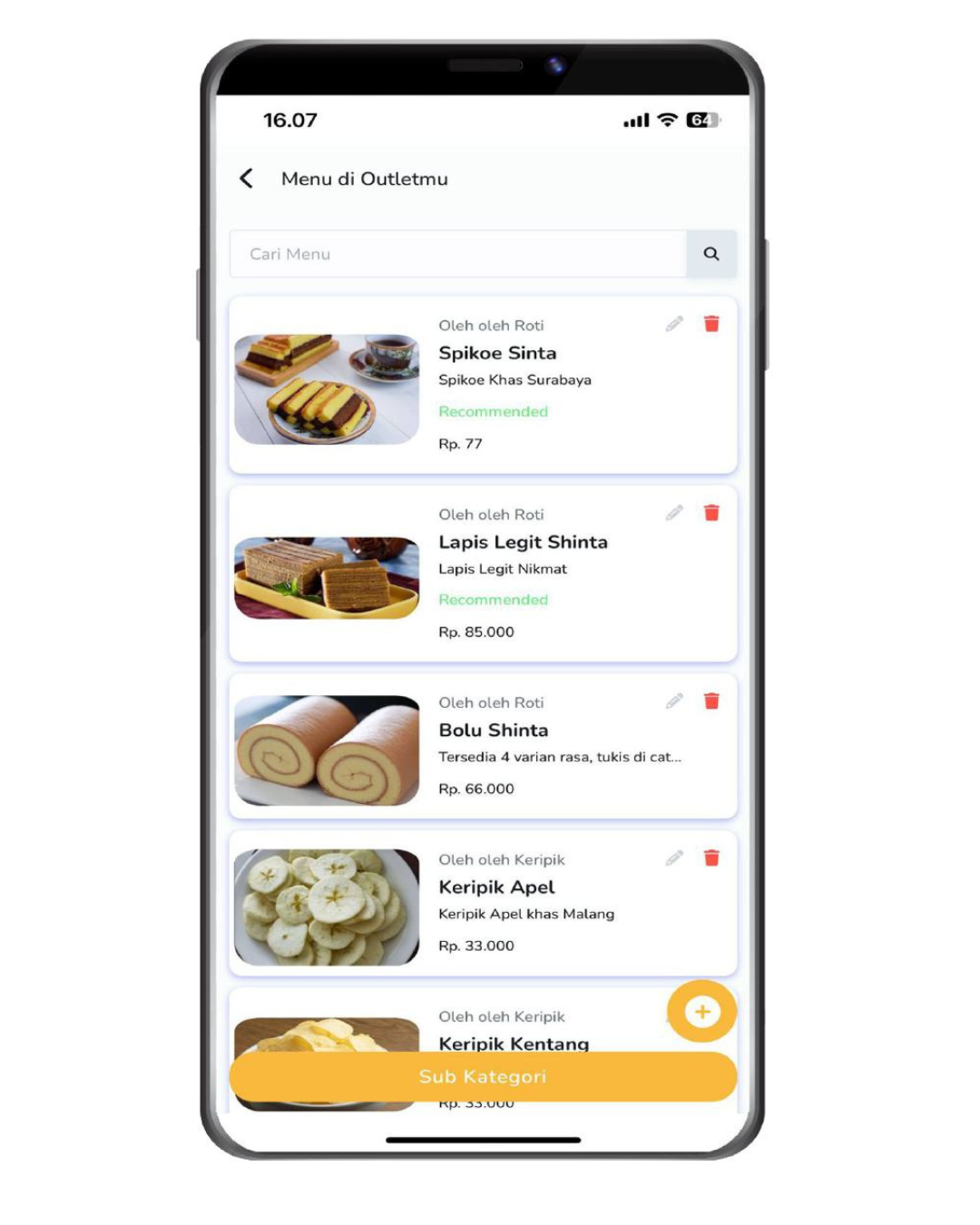Delete the Lapis Legit Shinta item

click(x=711, y=513)
